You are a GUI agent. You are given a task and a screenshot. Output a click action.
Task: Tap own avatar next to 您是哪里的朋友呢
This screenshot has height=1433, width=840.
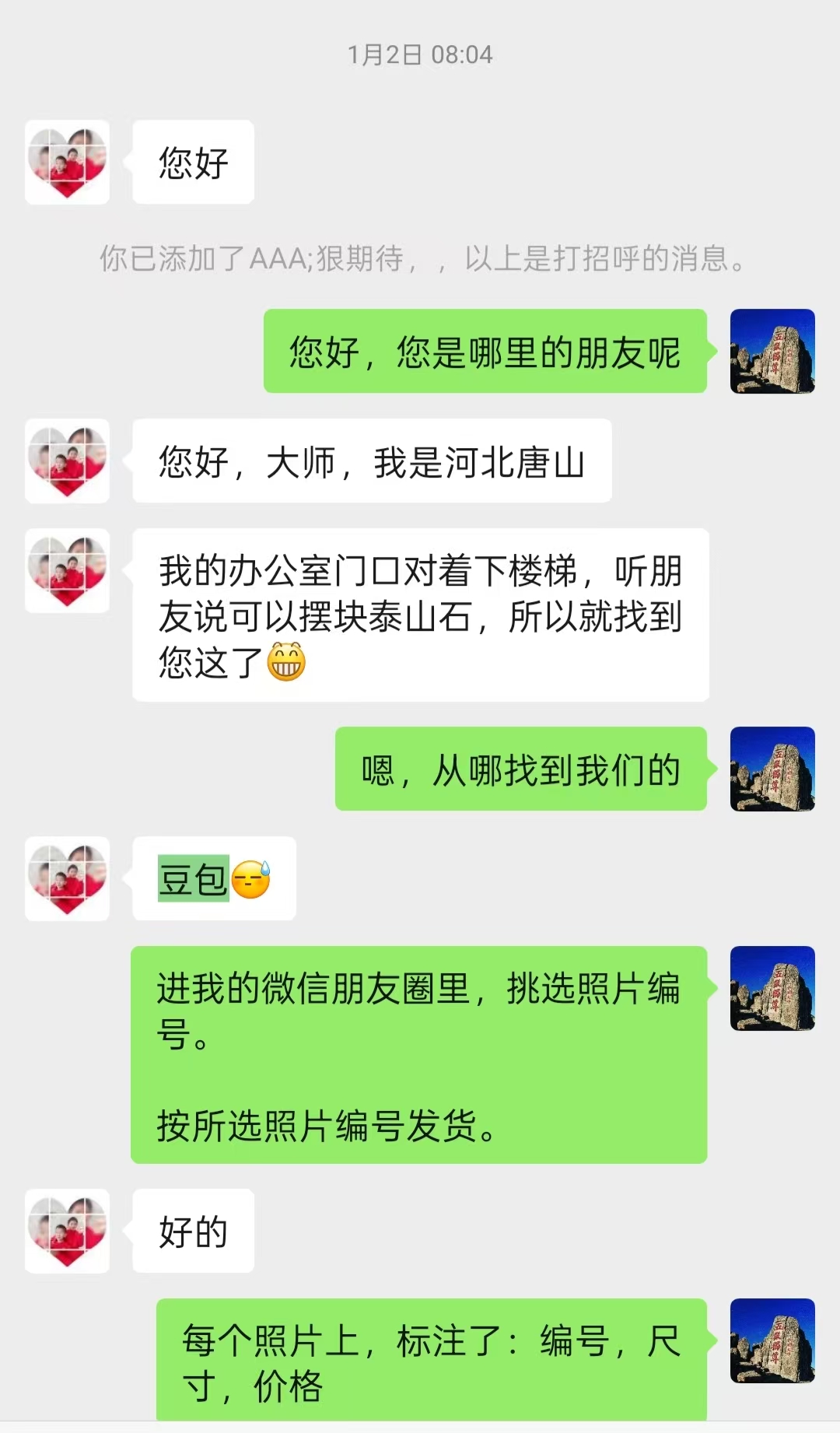(x=772, y=351)
